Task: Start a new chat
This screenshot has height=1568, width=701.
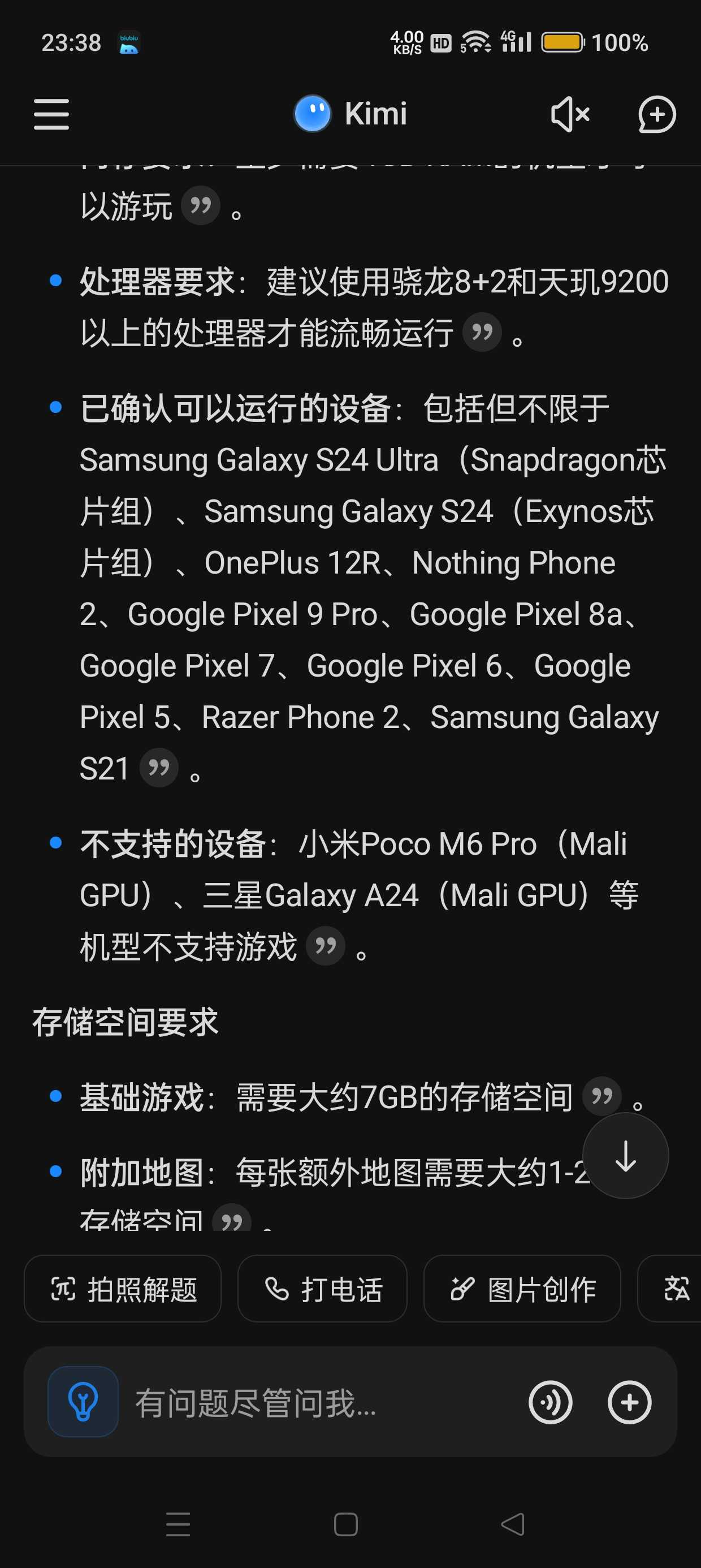Action: [656, 114]
